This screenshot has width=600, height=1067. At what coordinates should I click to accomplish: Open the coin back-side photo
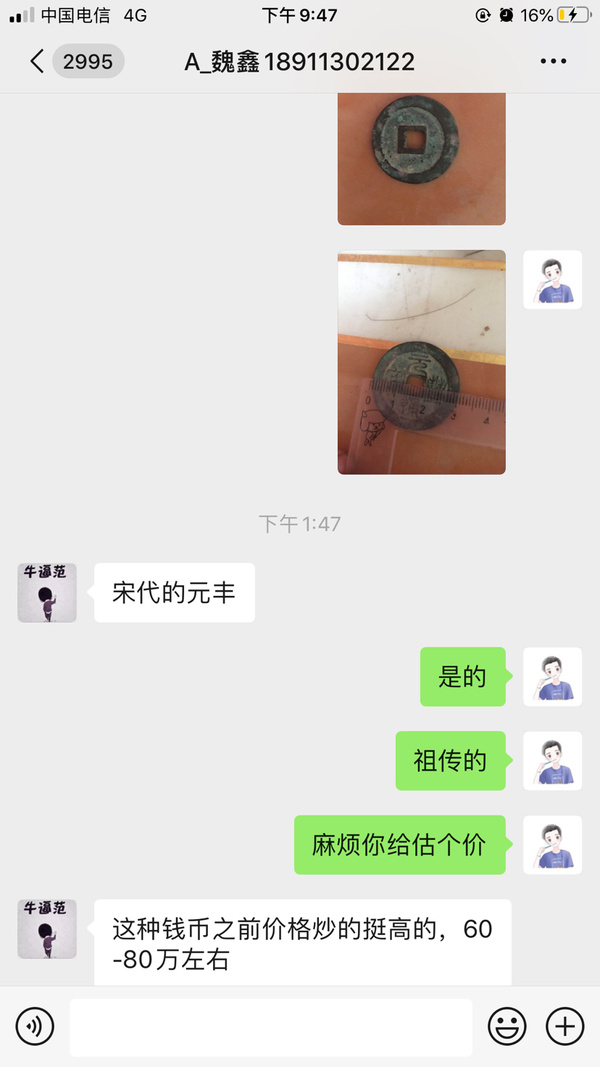[x=421, y=159]
